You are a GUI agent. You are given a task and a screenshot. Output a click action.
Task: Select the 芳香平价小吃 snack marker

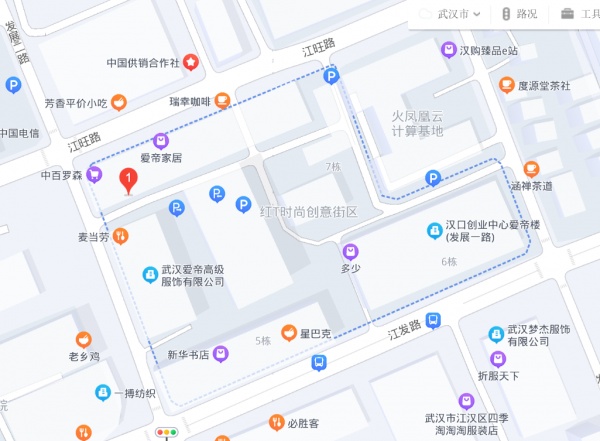pyautogui.click(x=118, y=101)
